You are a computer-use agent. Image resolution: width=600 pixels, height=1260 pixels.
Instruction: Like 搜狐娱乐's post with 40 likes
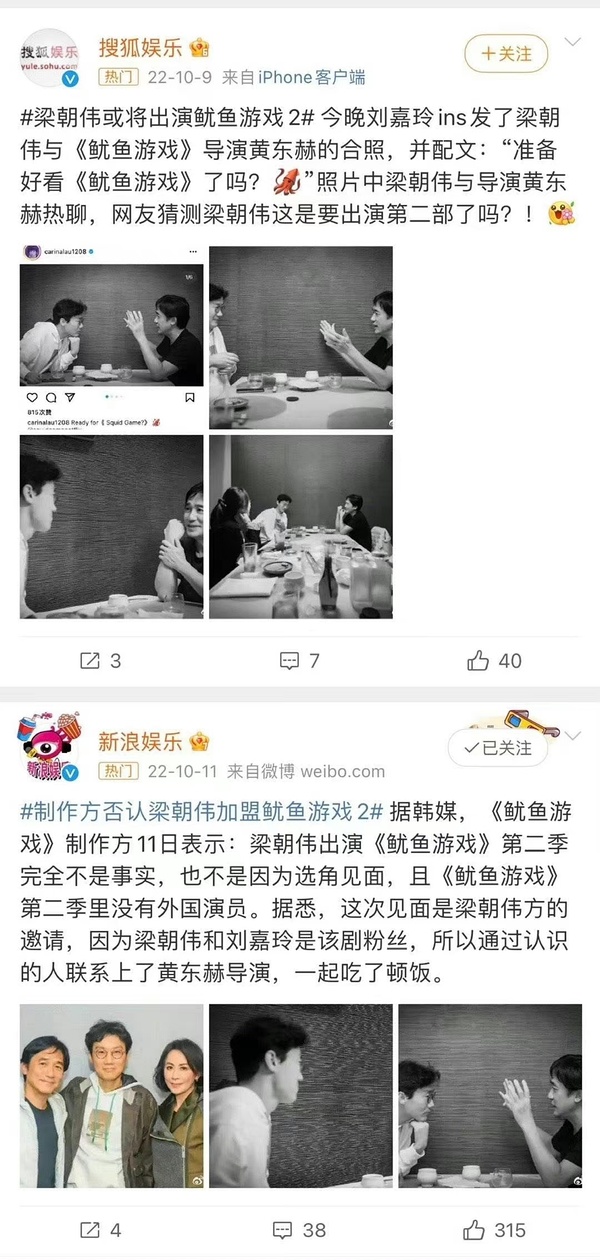pos(494,660)
